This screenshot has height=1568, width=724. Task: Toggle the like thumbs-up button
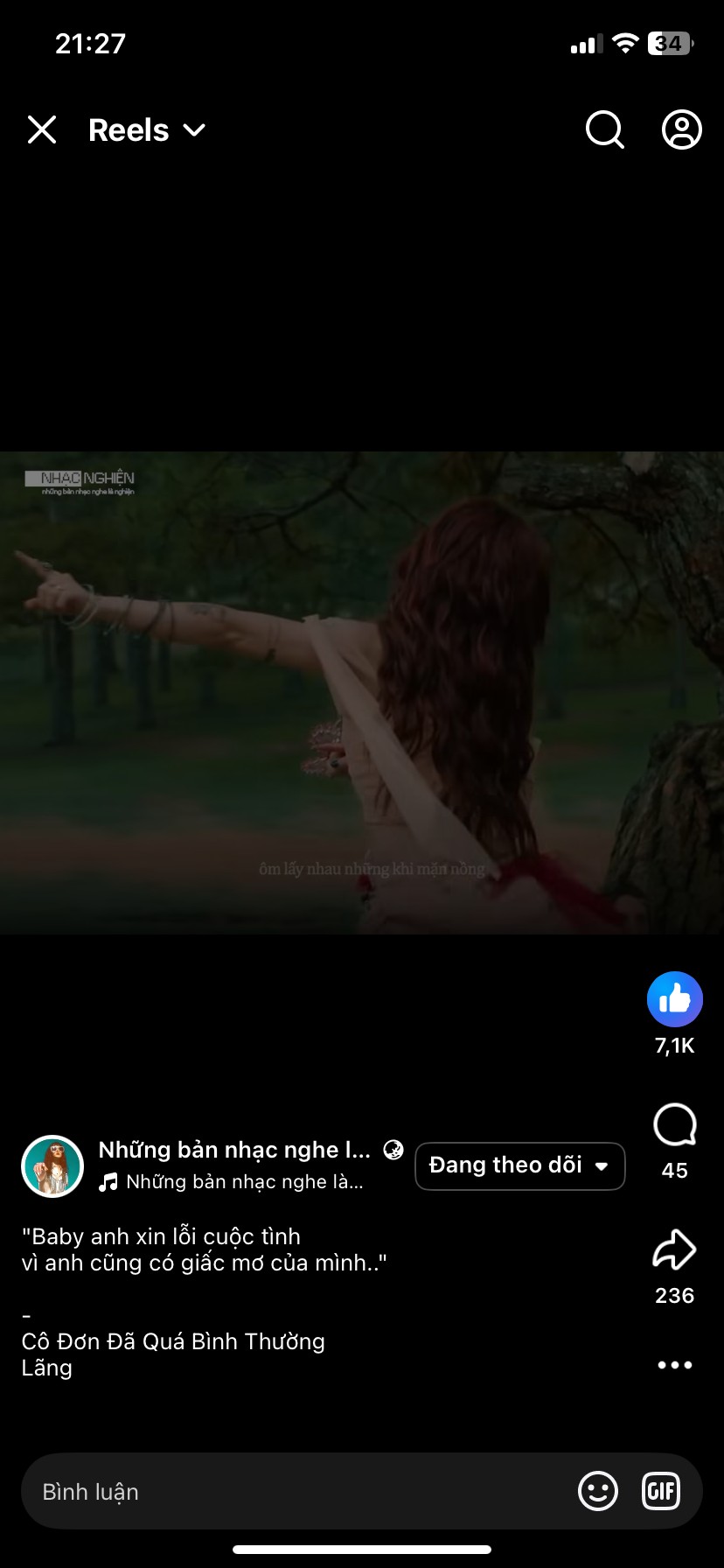[674, 999]
